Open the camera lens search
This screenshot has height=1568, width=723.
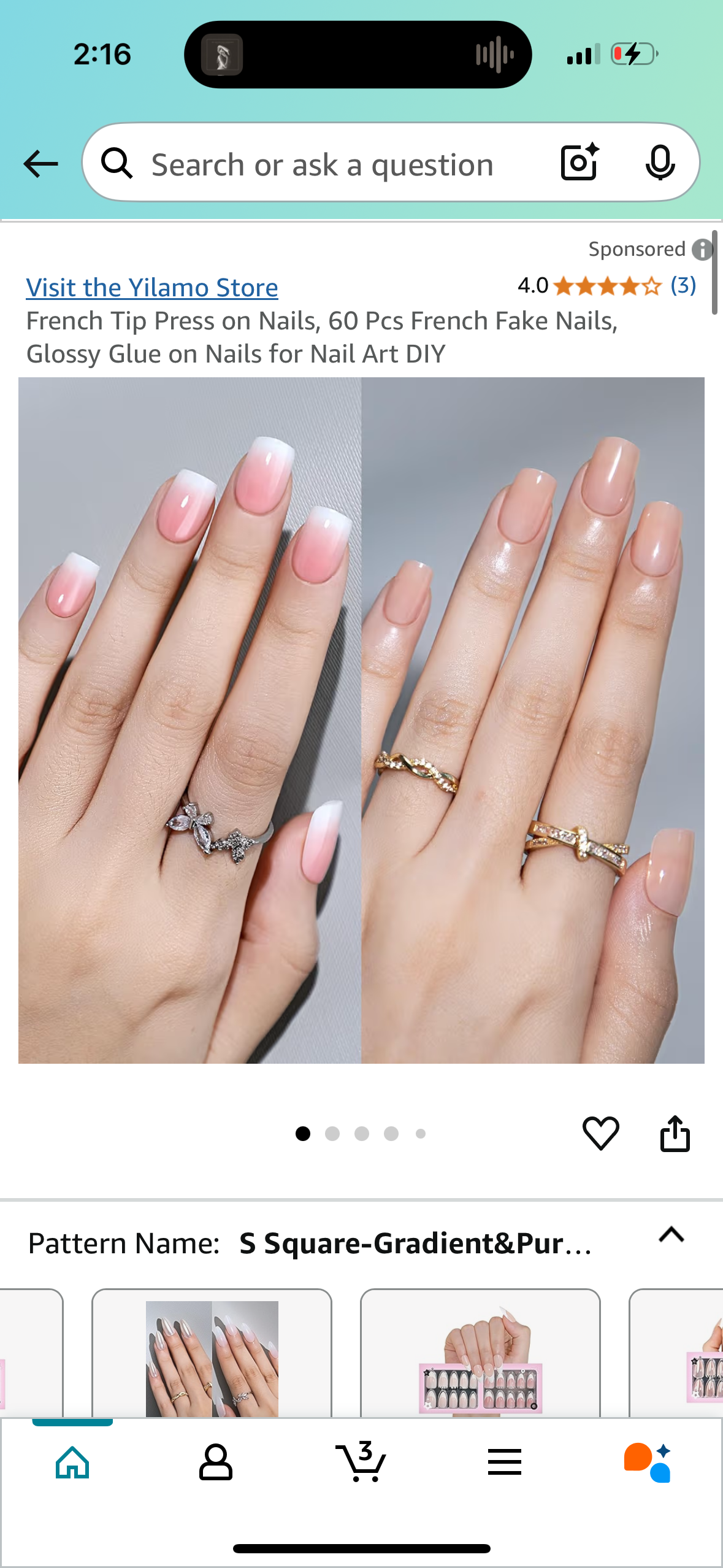[x=580, y=163]
